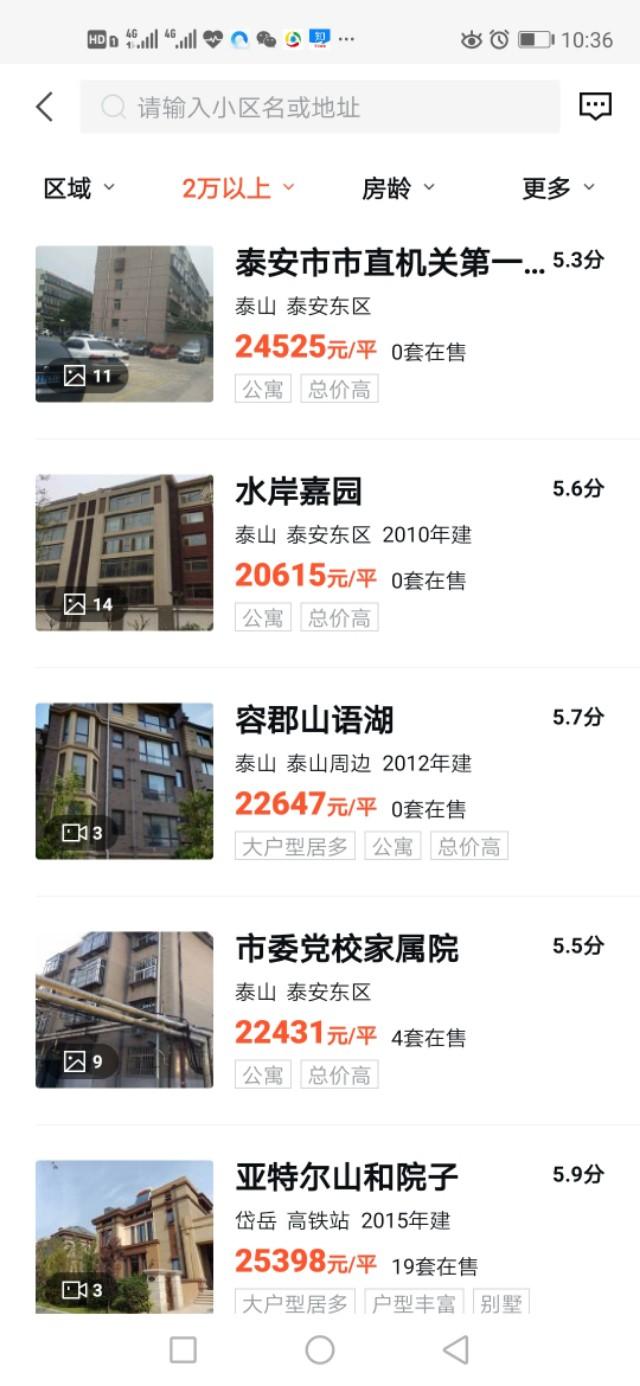Open the 房龄 filter dropdown
Screen dimensions: 640x1386
[x=398, y=188]
